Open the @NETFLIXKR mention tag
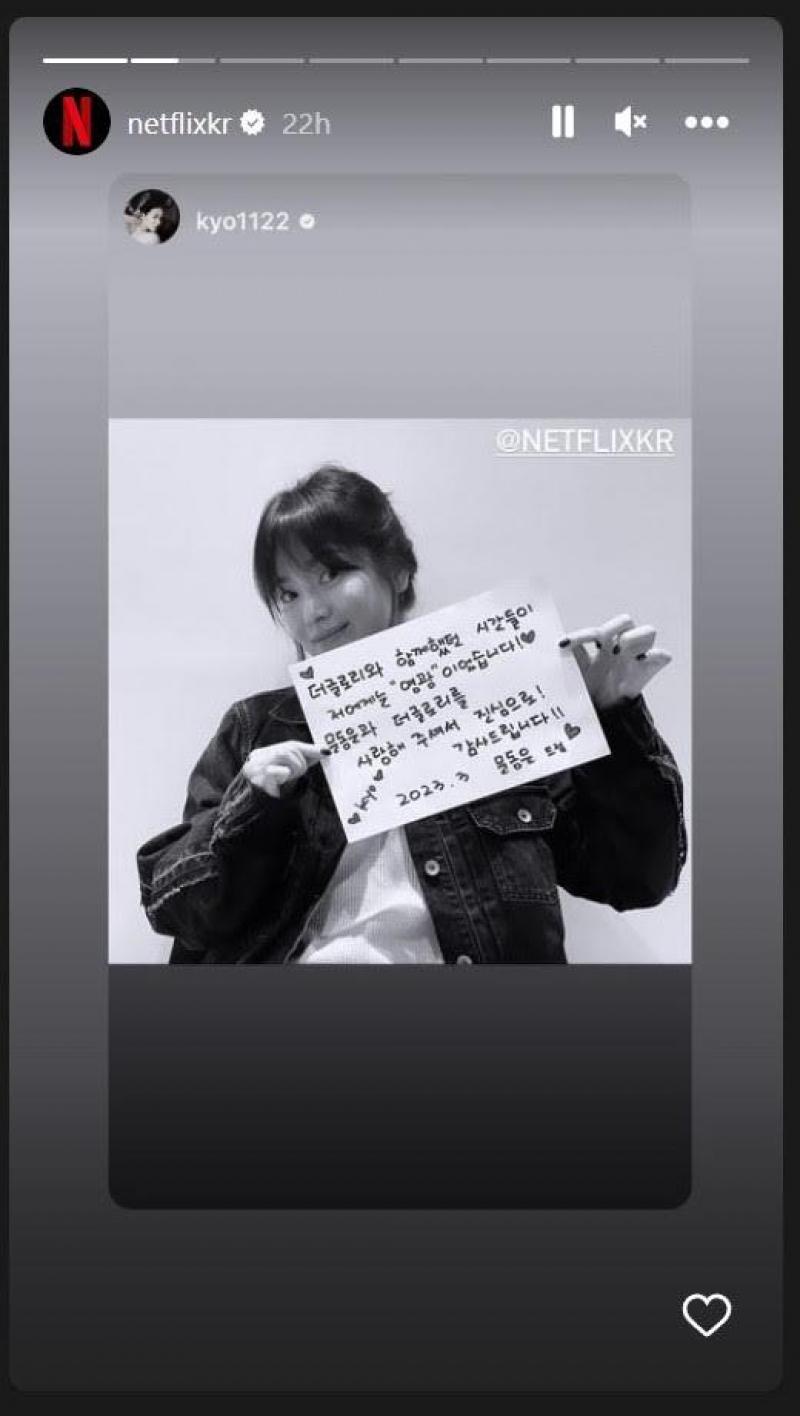 [585, 441]
